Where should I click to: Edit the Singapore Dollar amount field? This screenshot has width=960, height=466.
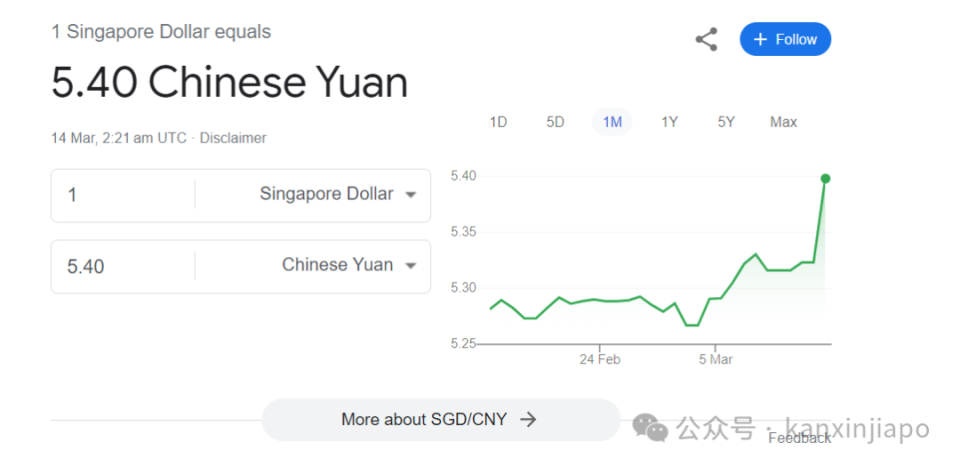click(x=125, y=195)
